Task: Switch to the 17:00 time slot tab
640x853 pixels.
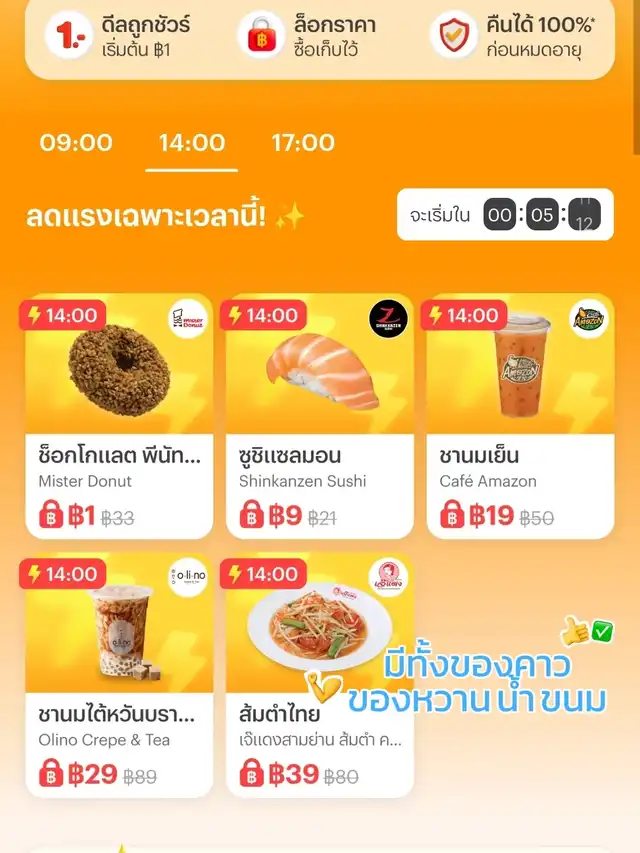Action: click(x=303, y=143)
